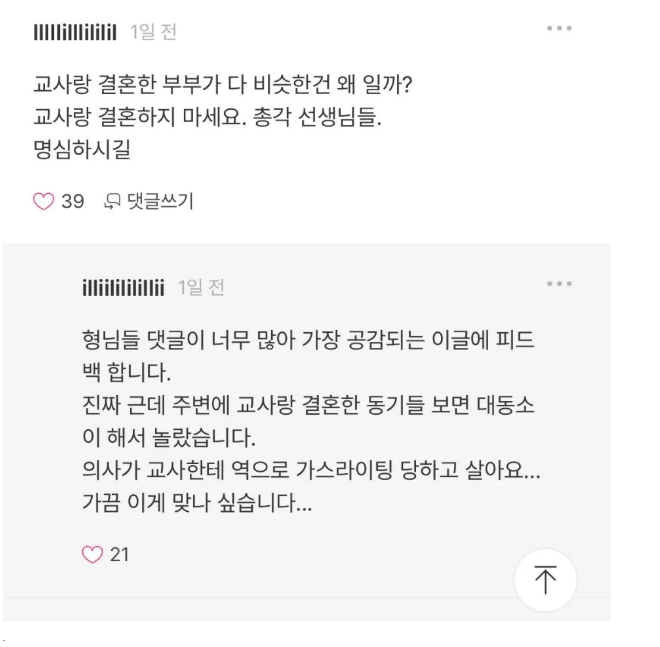
Task: Like the top comment with 39 likes
Action: click(44, 202)
